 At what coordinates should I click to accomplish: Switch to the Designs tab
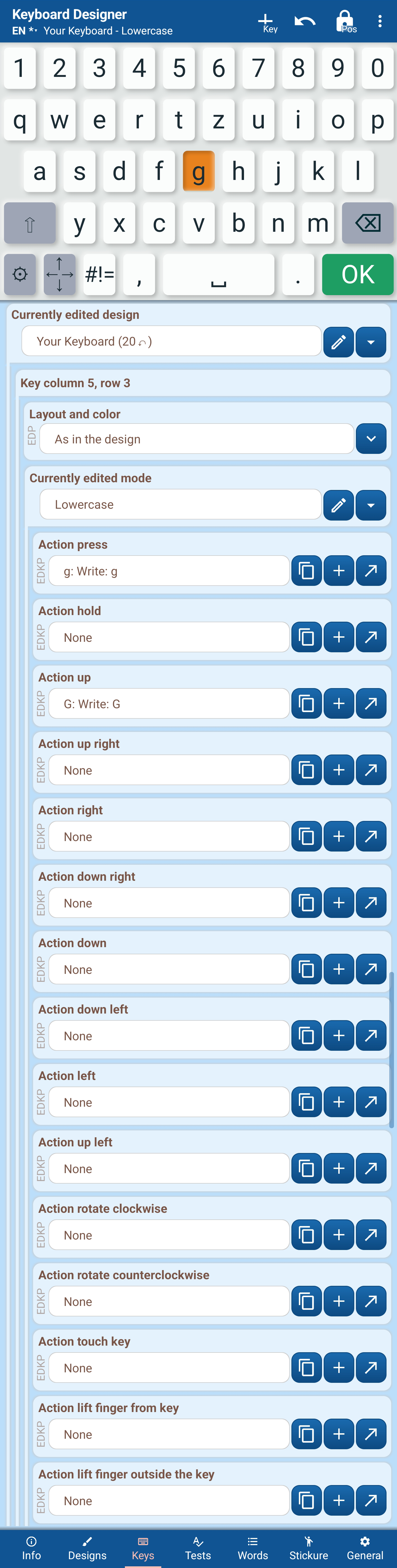pos(87,1548)
